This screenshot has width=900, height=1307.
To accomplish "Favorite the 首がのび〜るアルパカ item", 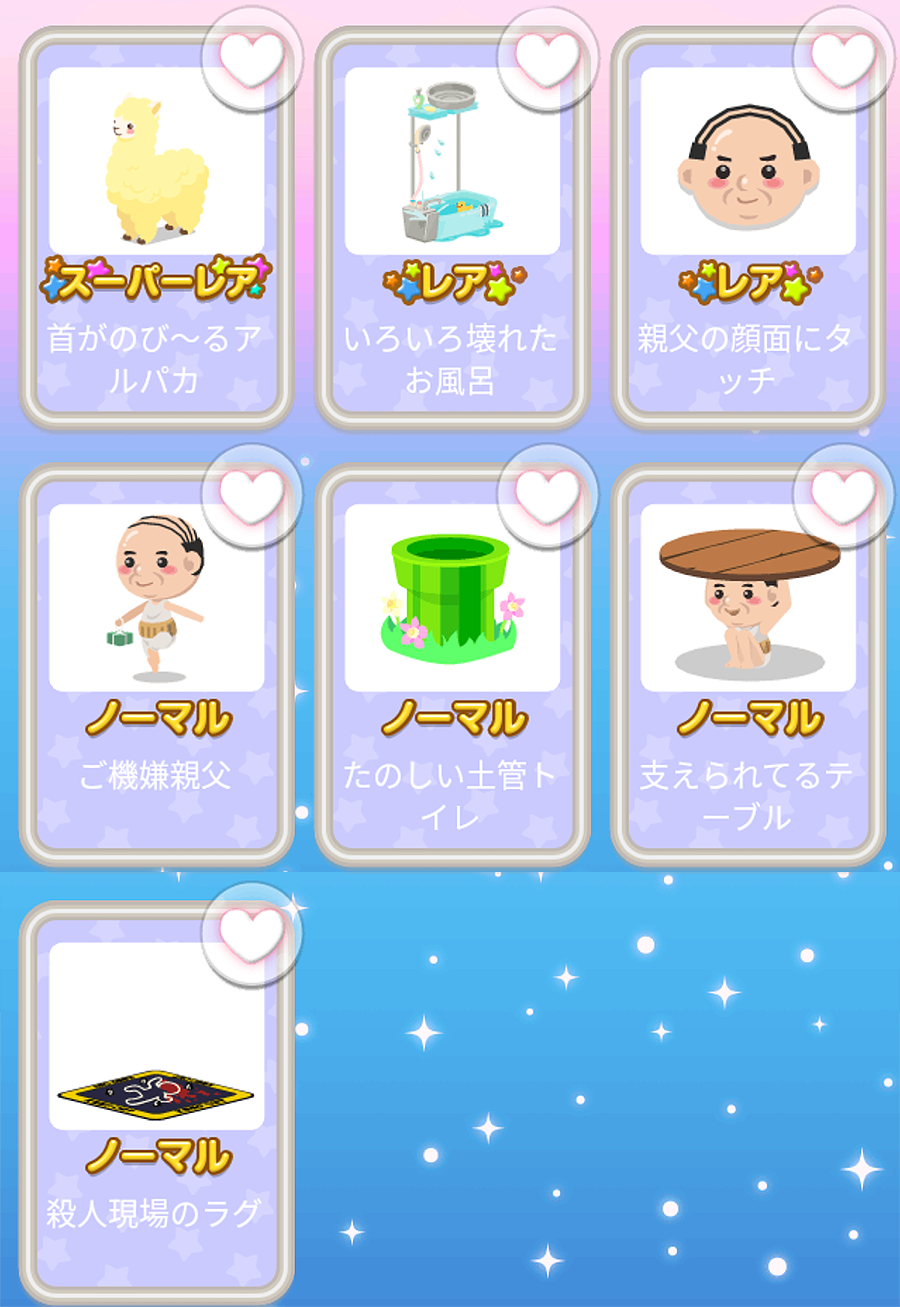I will click(252, 58).
